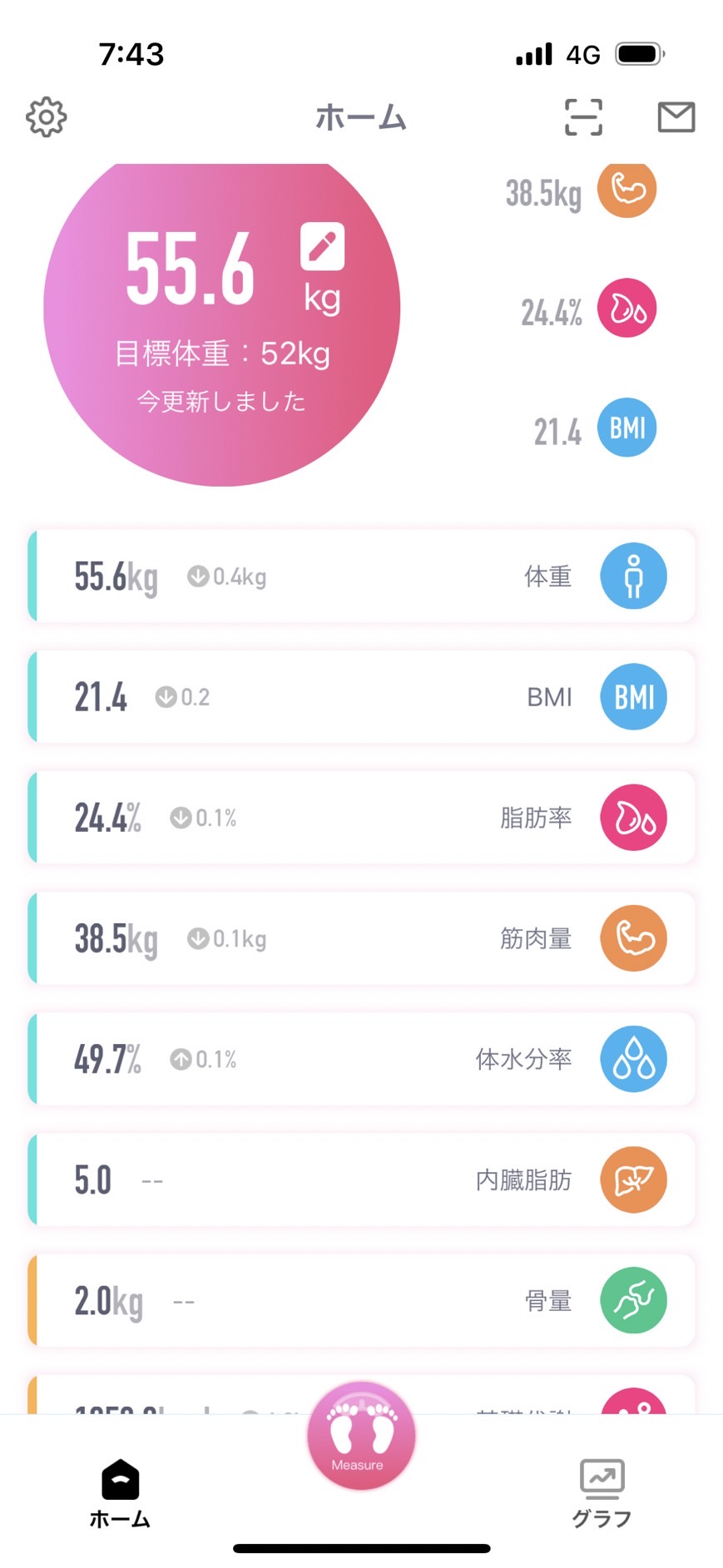Open the settings gear
This screenshot has height=1568, width=723.
47,117
